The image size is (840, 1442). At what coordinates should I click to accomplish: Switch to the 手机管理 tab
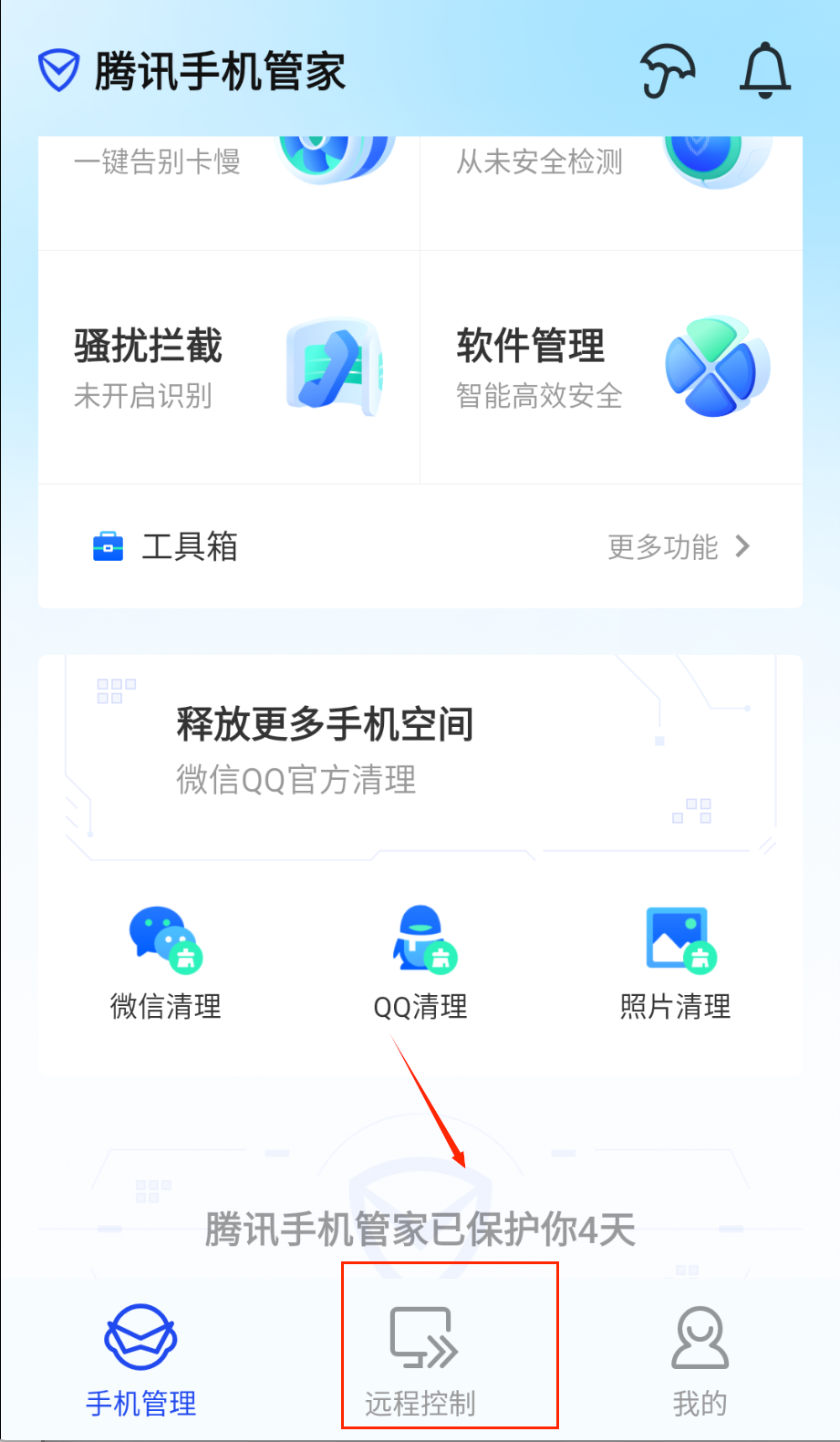[140, 1360]
